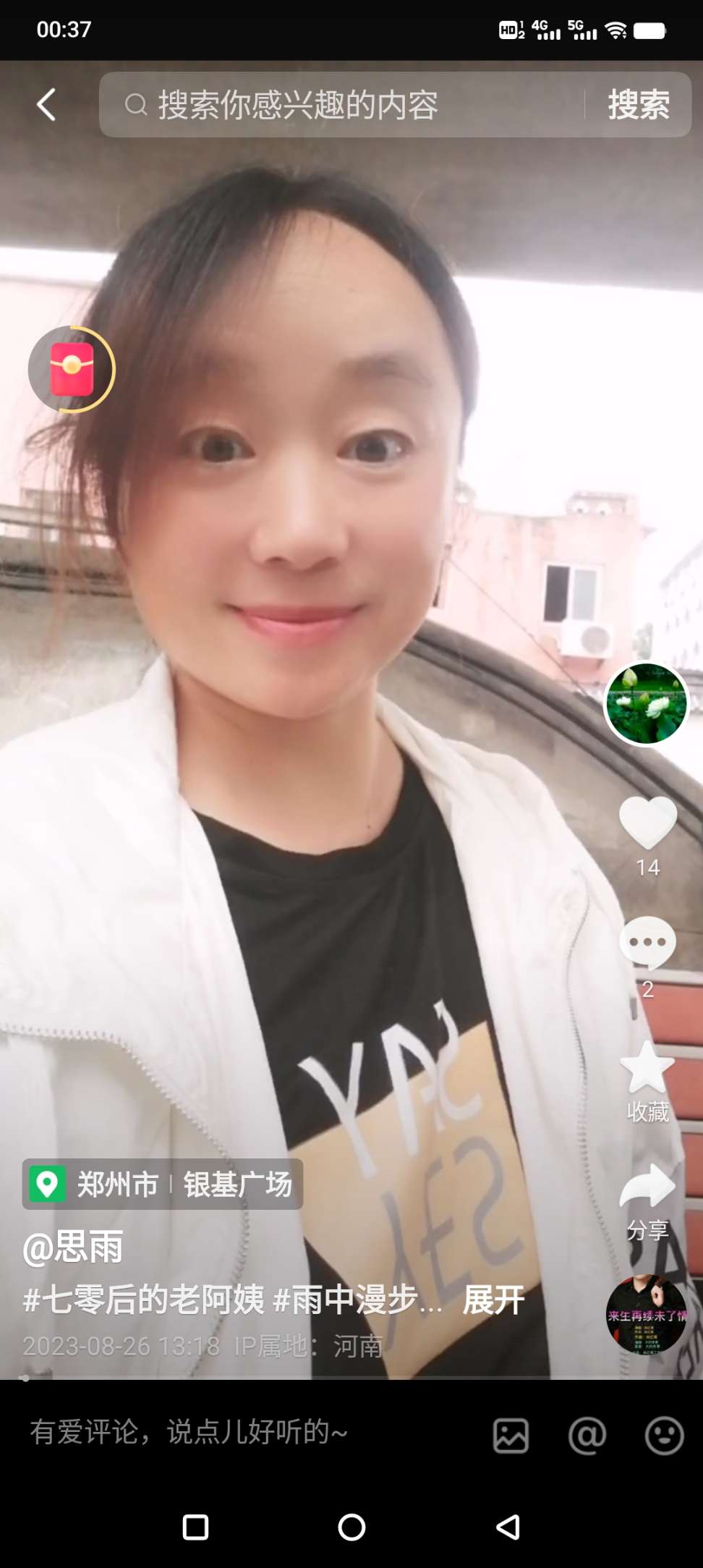The image size is (703, 1568).
Task: Share this video via 分享 arrow
Action: 647,1187
